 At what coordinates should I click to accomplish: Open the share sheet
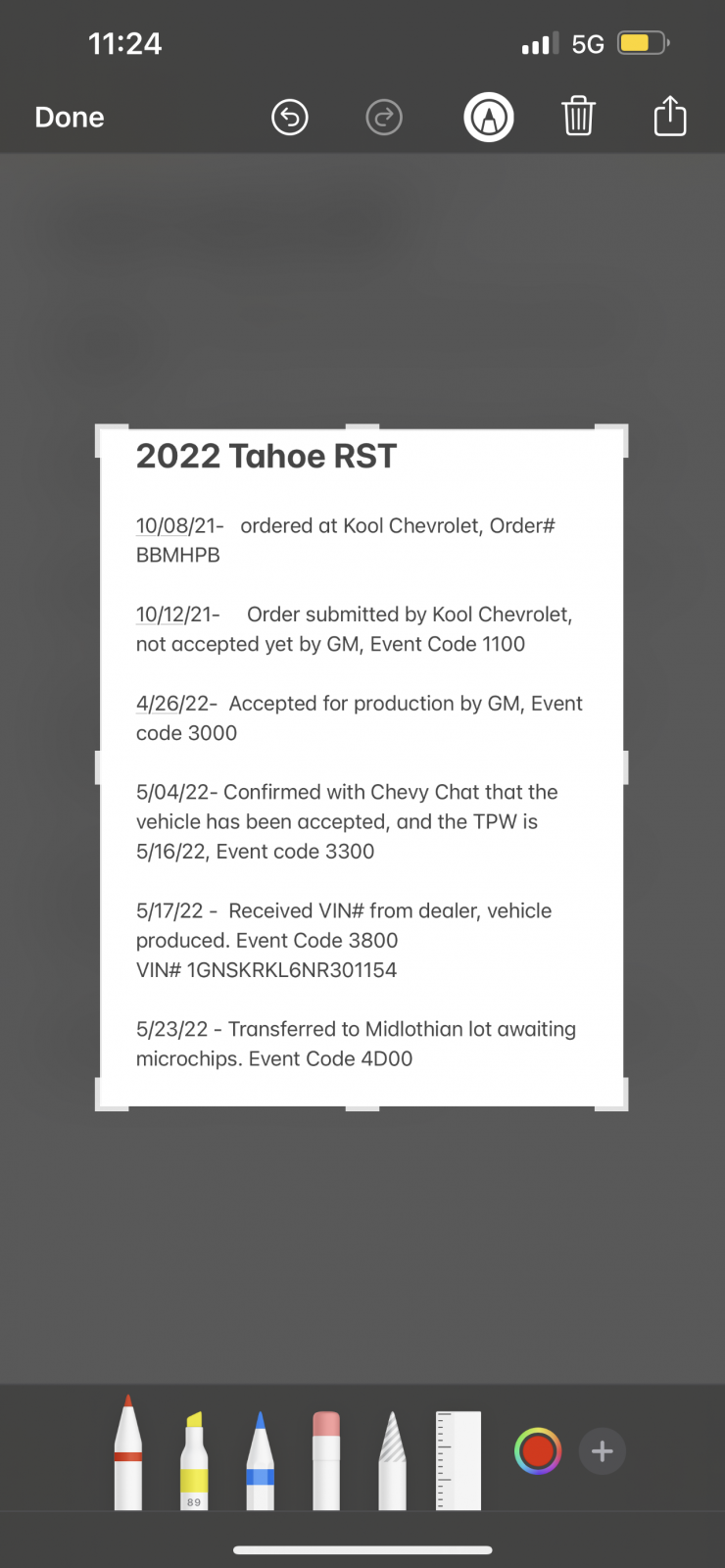[670, 116]
